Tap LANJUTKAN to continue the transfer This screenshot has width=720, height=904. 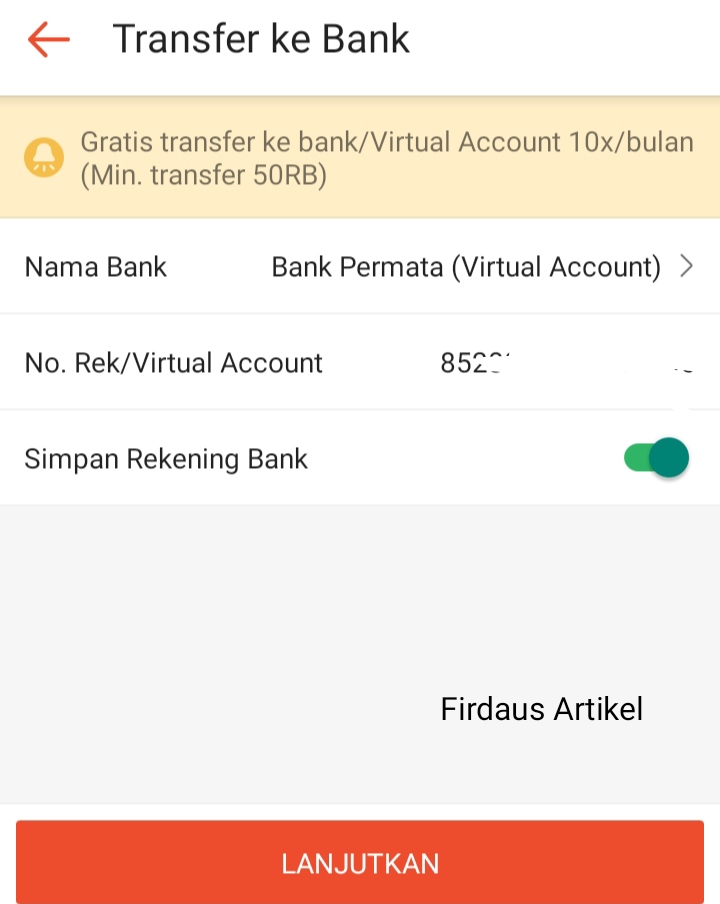click(360, 862)
